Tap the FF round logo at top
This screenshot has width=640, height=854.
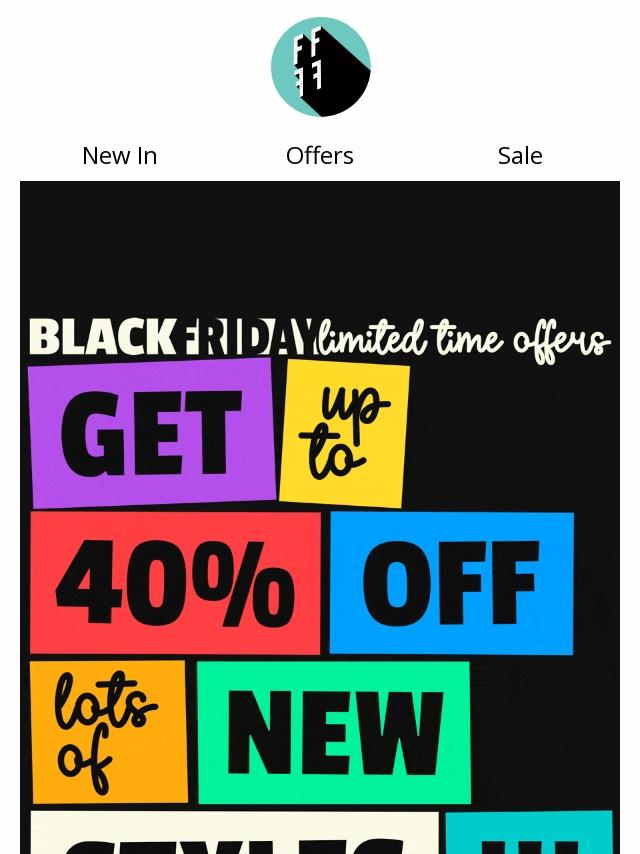[321, 67]
